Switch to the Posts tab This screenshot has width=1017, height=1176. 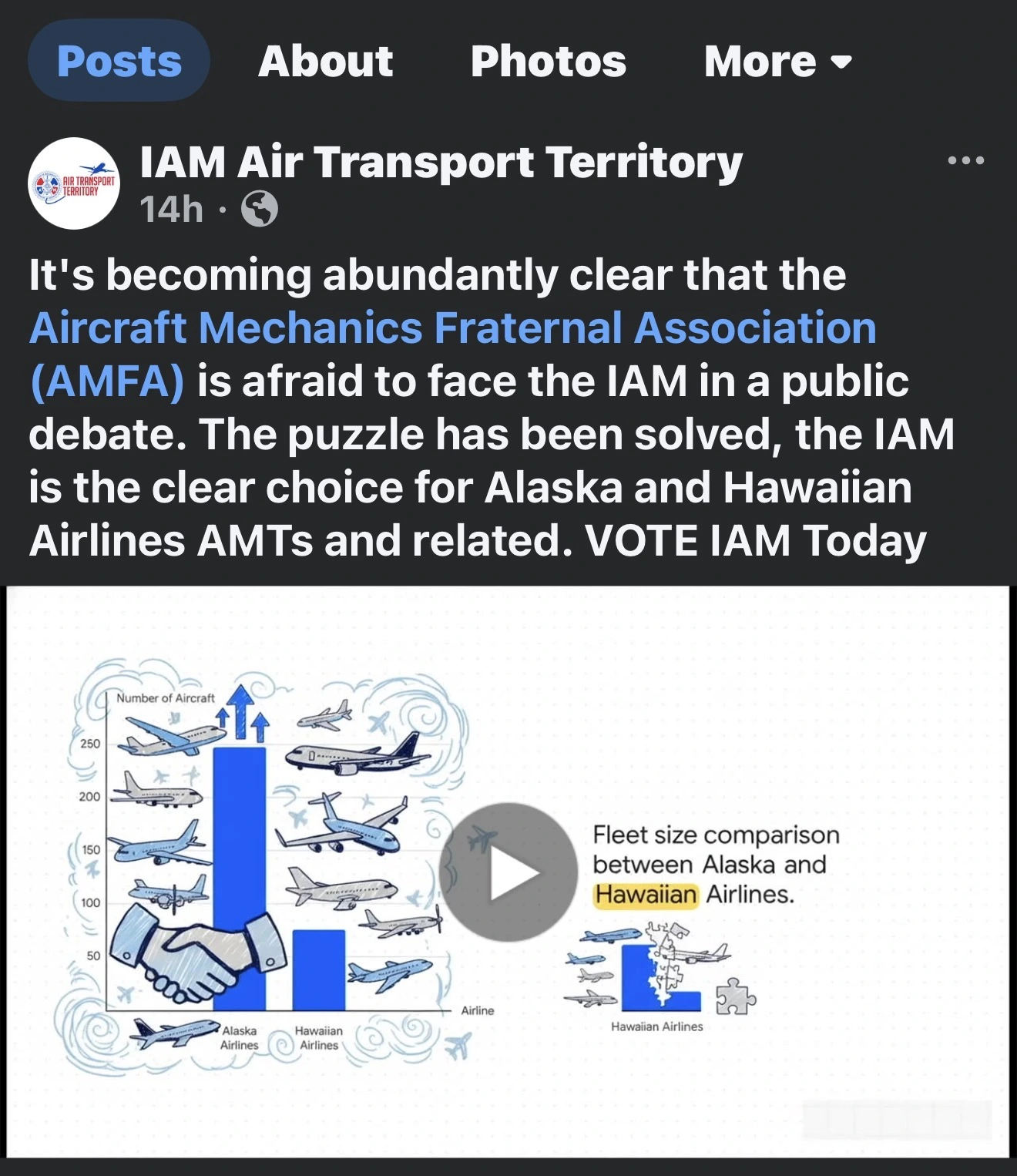119,61
